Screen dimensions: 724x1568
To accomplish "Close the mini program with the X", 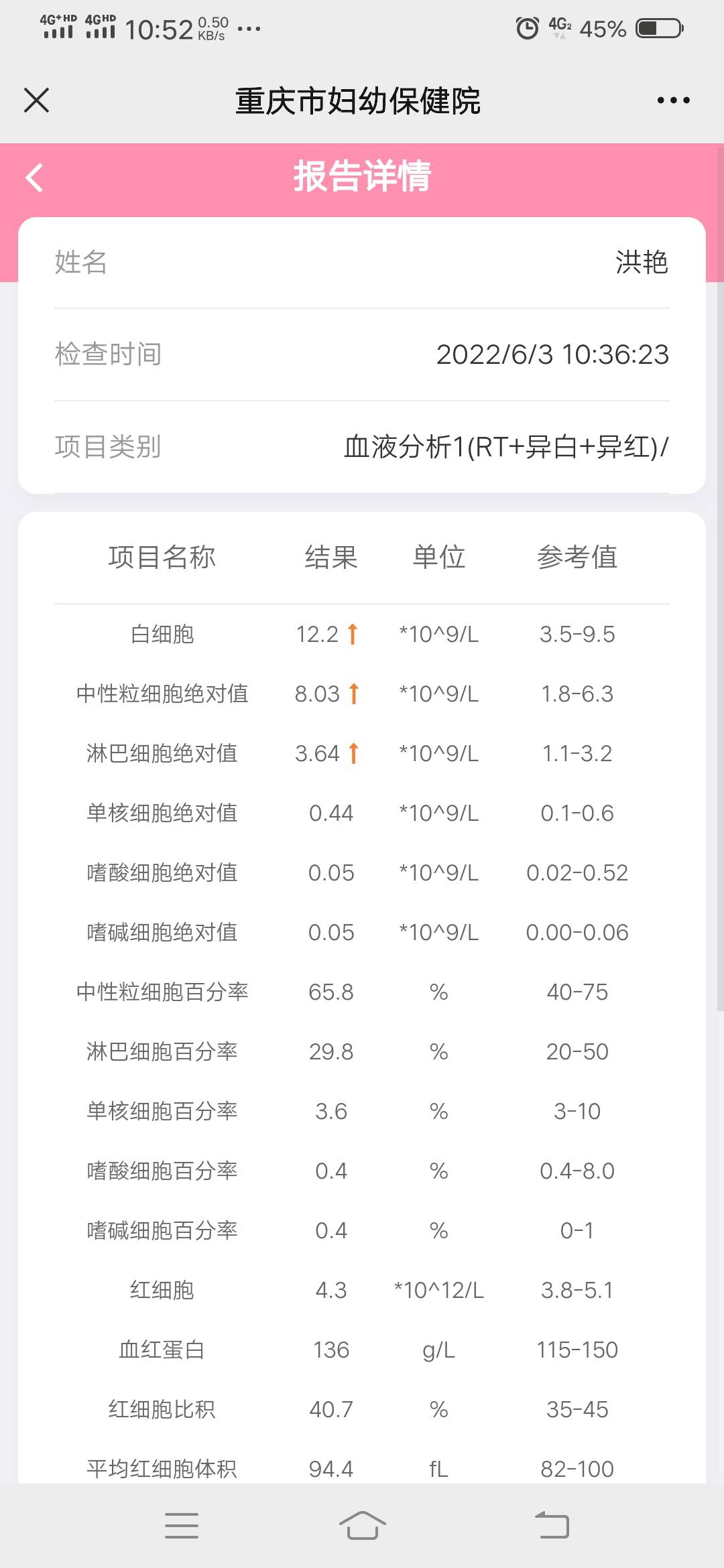I will pos(37,99).
